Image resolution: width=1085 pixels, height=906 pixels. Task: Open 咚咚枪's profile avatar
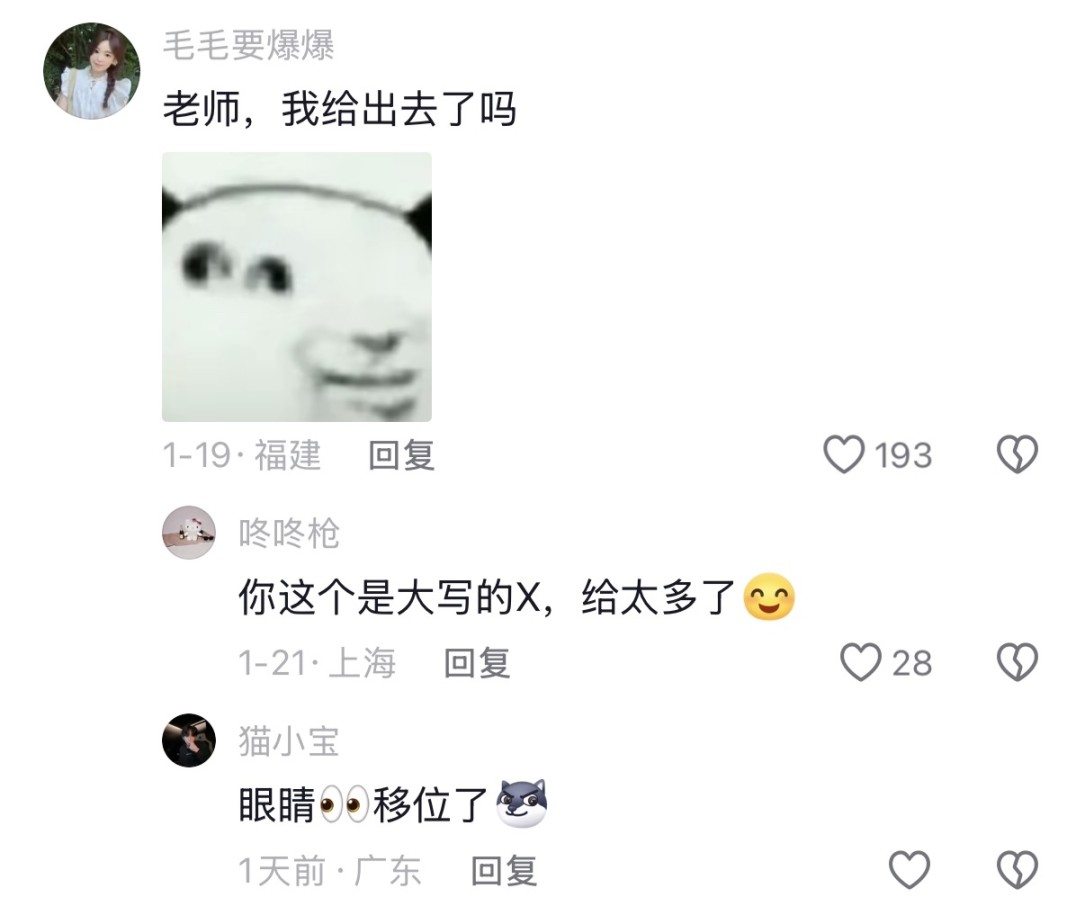pos(189,532)
